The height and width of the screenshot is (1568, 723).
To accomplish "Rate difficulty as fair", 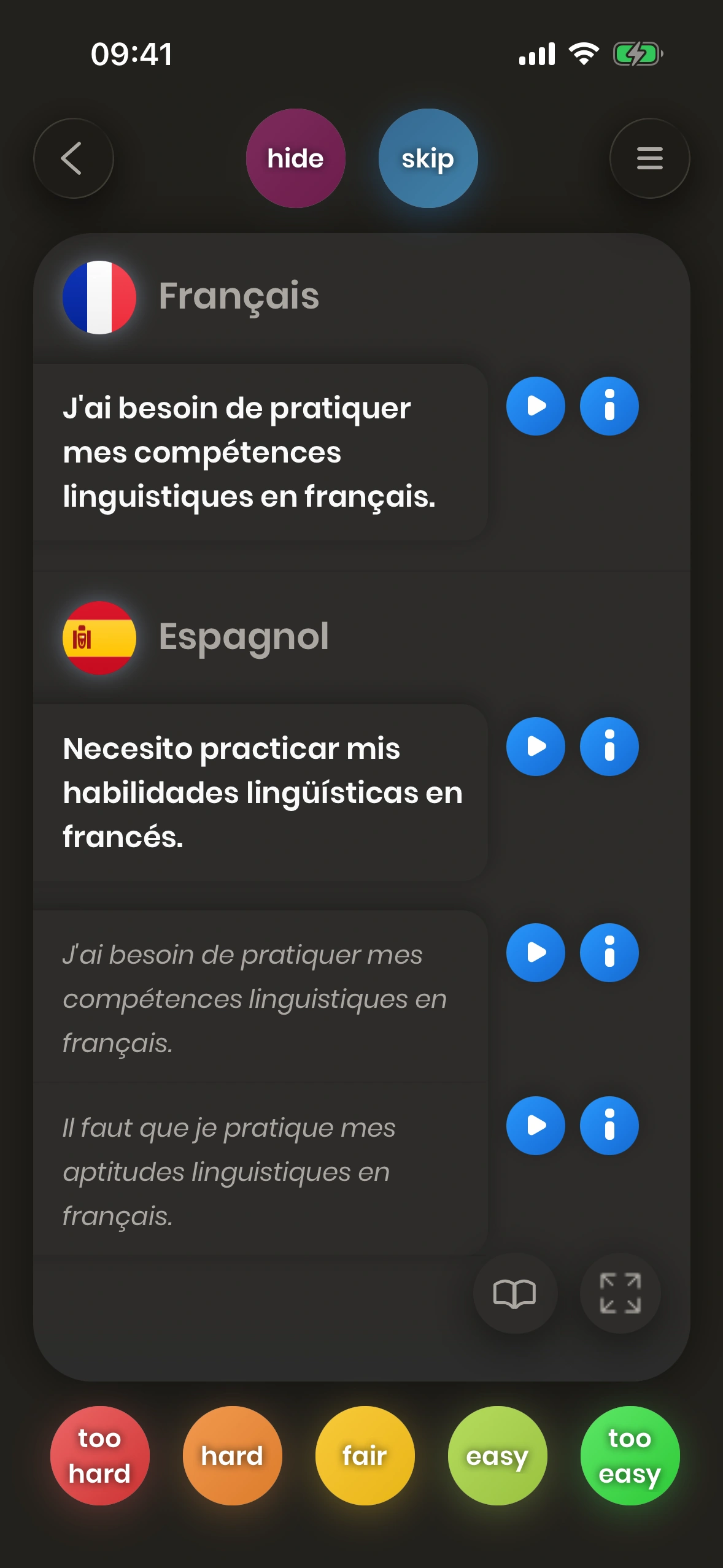I will pos(365,1455).
